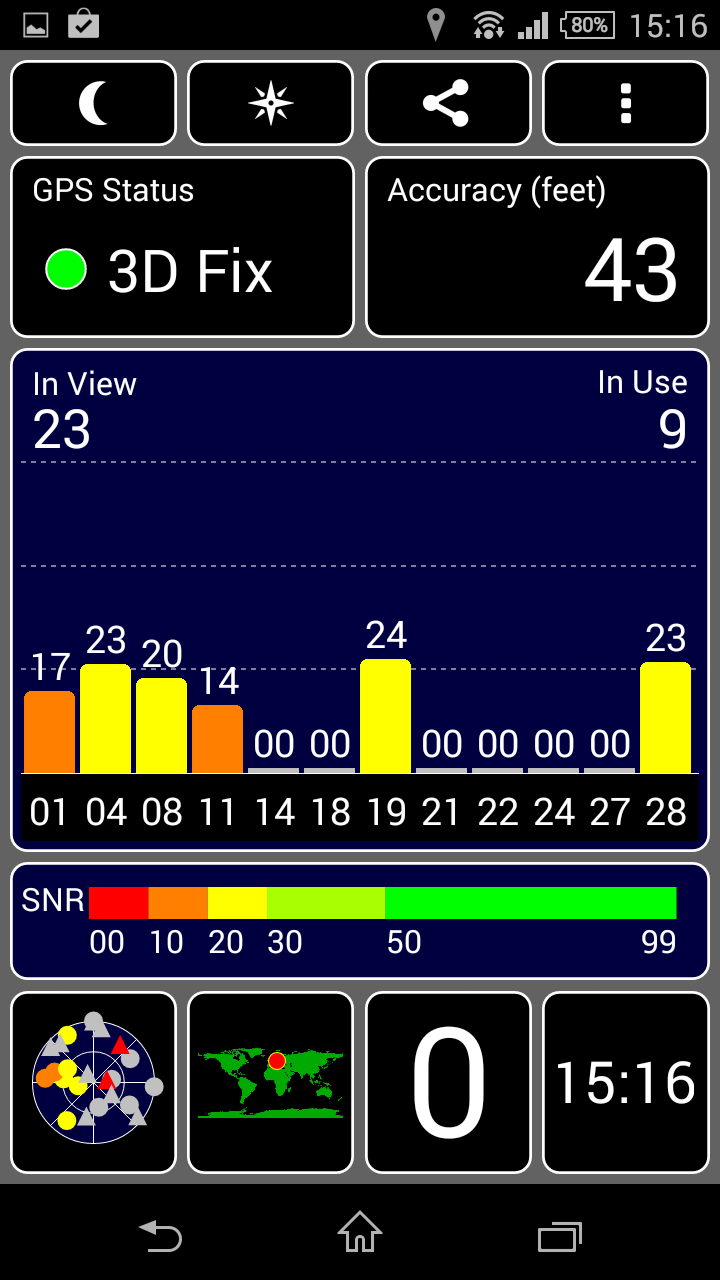The height and width of the screenshot is (1280, 720).
Task: Go back using the system back button
Action: [x=161, y=1236]
